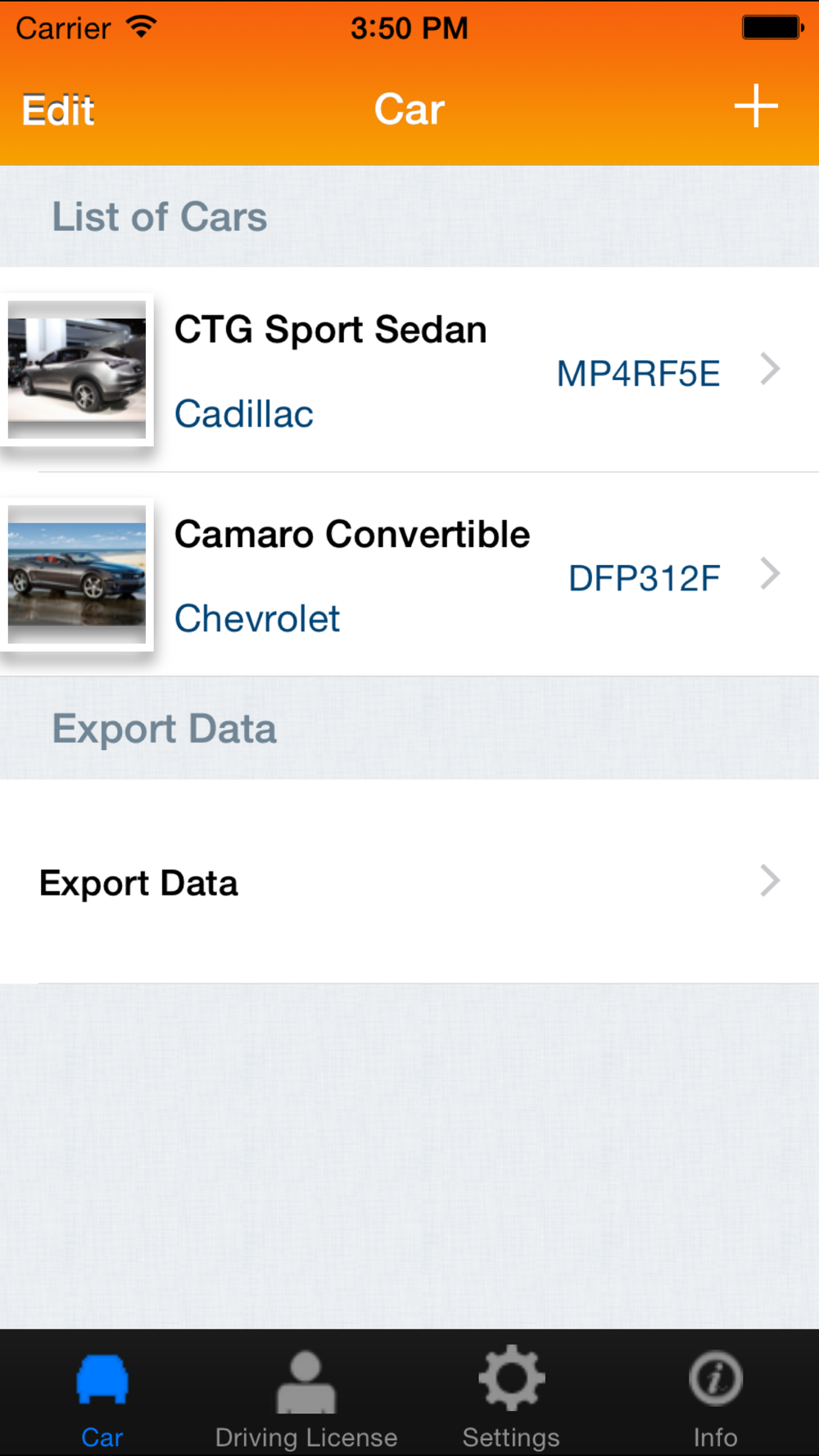Tap the Edit button
819x1456 pixels.
58,110
